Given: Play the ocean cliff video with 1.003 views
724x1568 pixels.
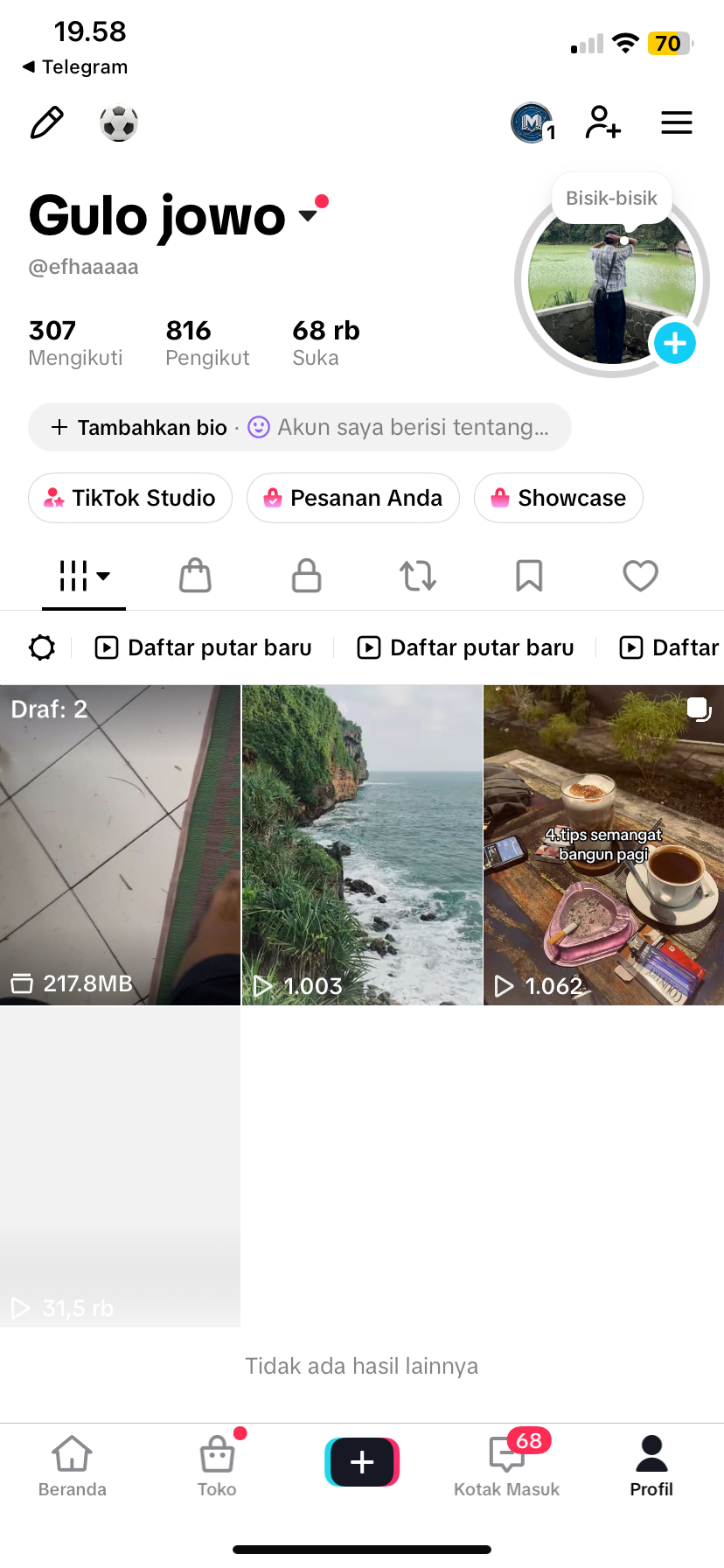Looking at the screenshot, I should click(362, 844).
